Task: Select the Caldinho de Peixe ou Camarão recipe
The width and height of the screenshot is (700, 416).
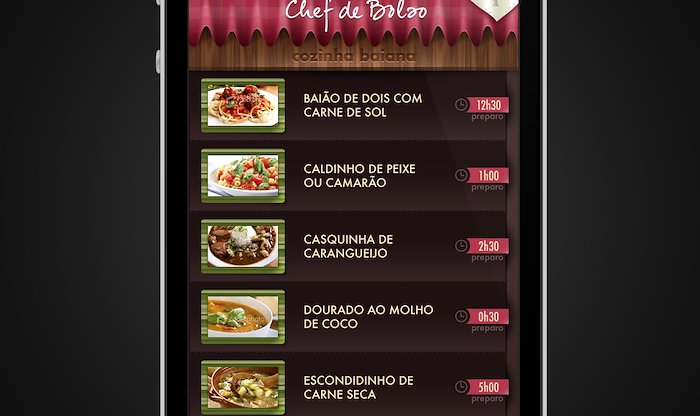Action: (x=359, y=176)
